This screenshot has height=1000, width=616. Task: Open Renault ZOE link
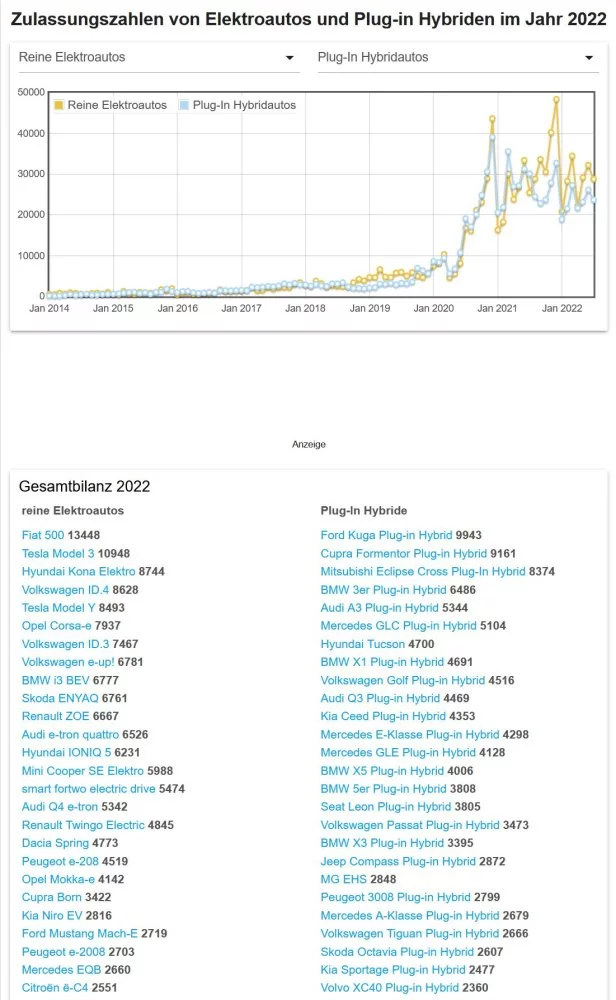click(56, 716)
